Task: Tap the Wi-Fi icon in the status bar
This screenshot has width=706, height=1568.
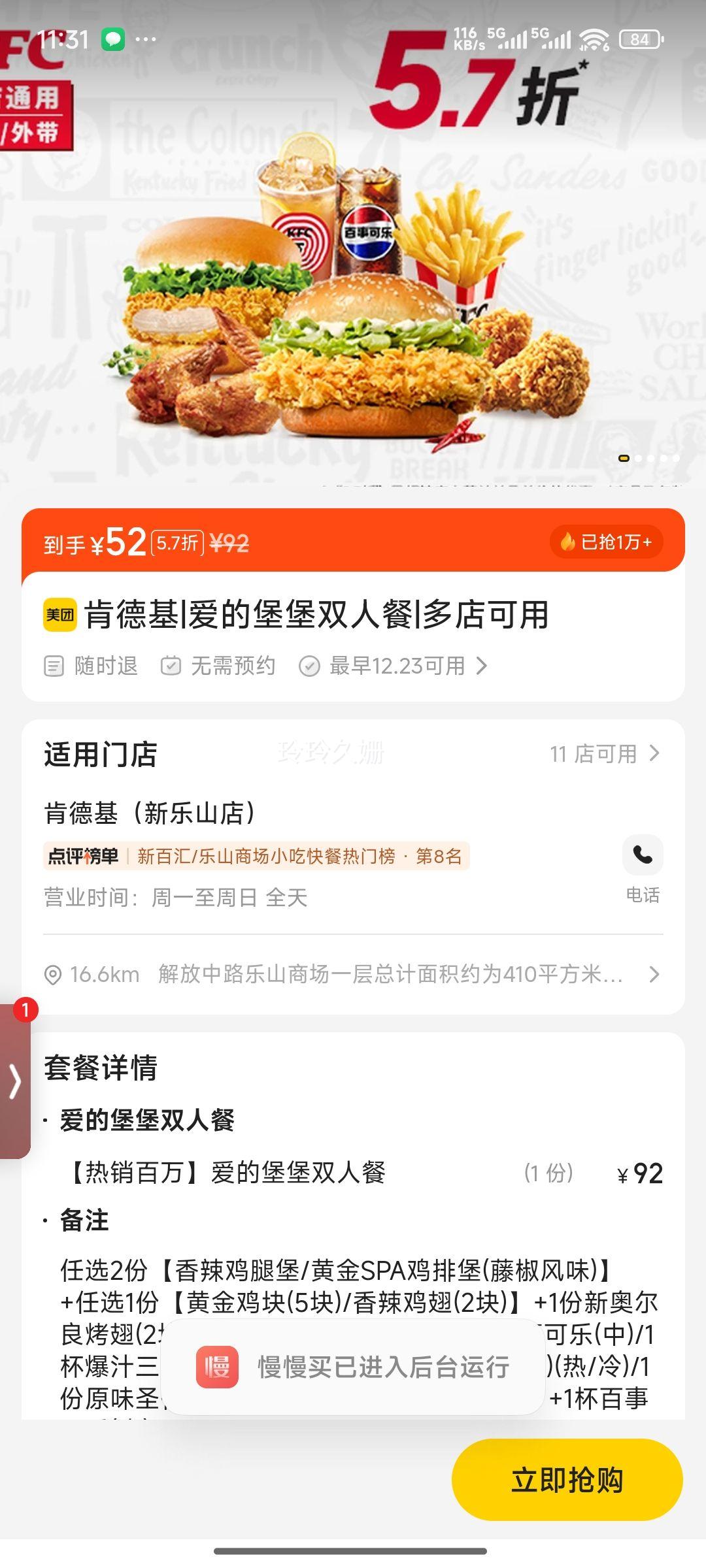Action: coord(594,39)
